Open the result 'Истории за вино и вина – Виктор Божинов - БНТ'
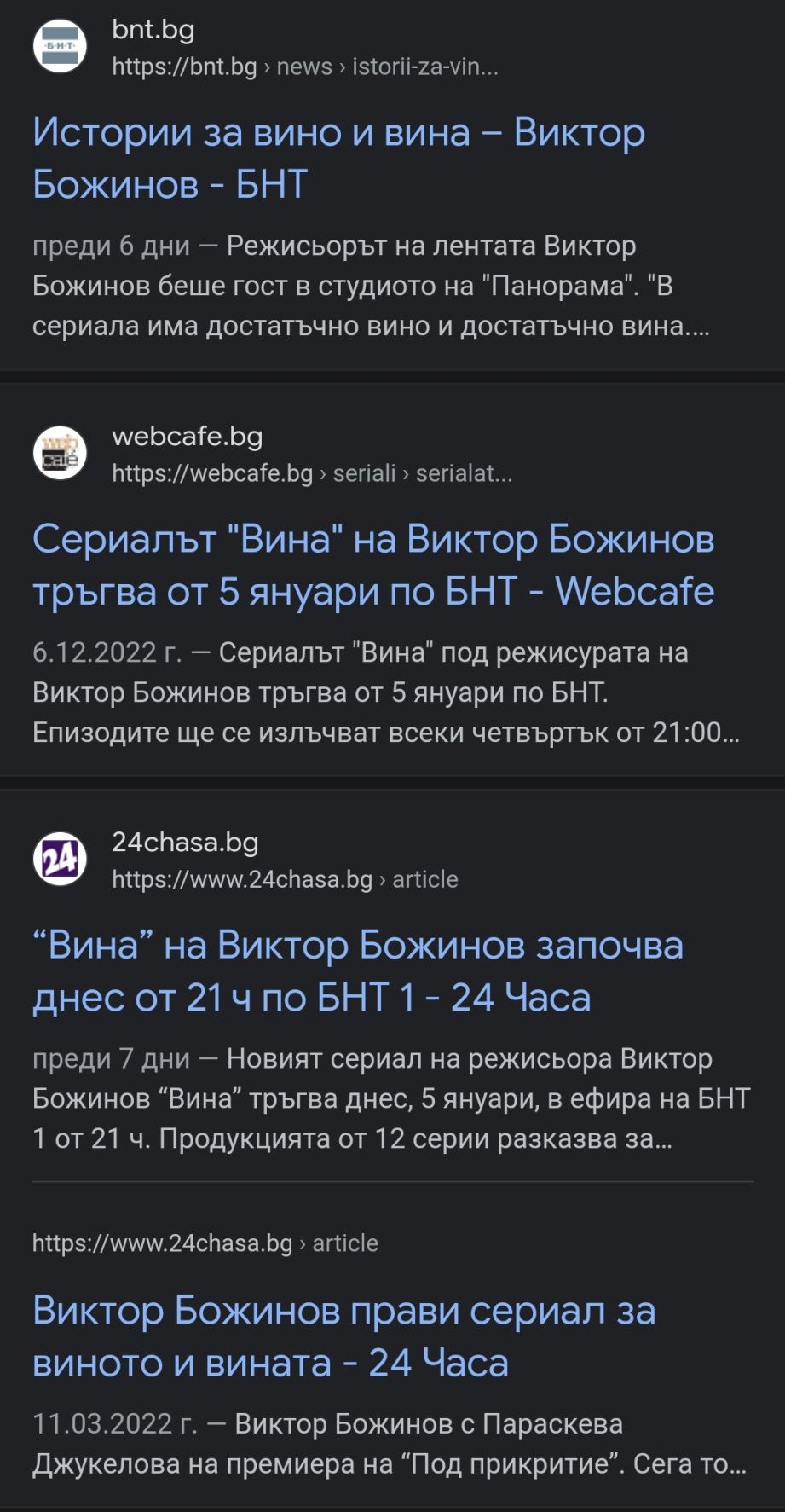 click(338, 159)
